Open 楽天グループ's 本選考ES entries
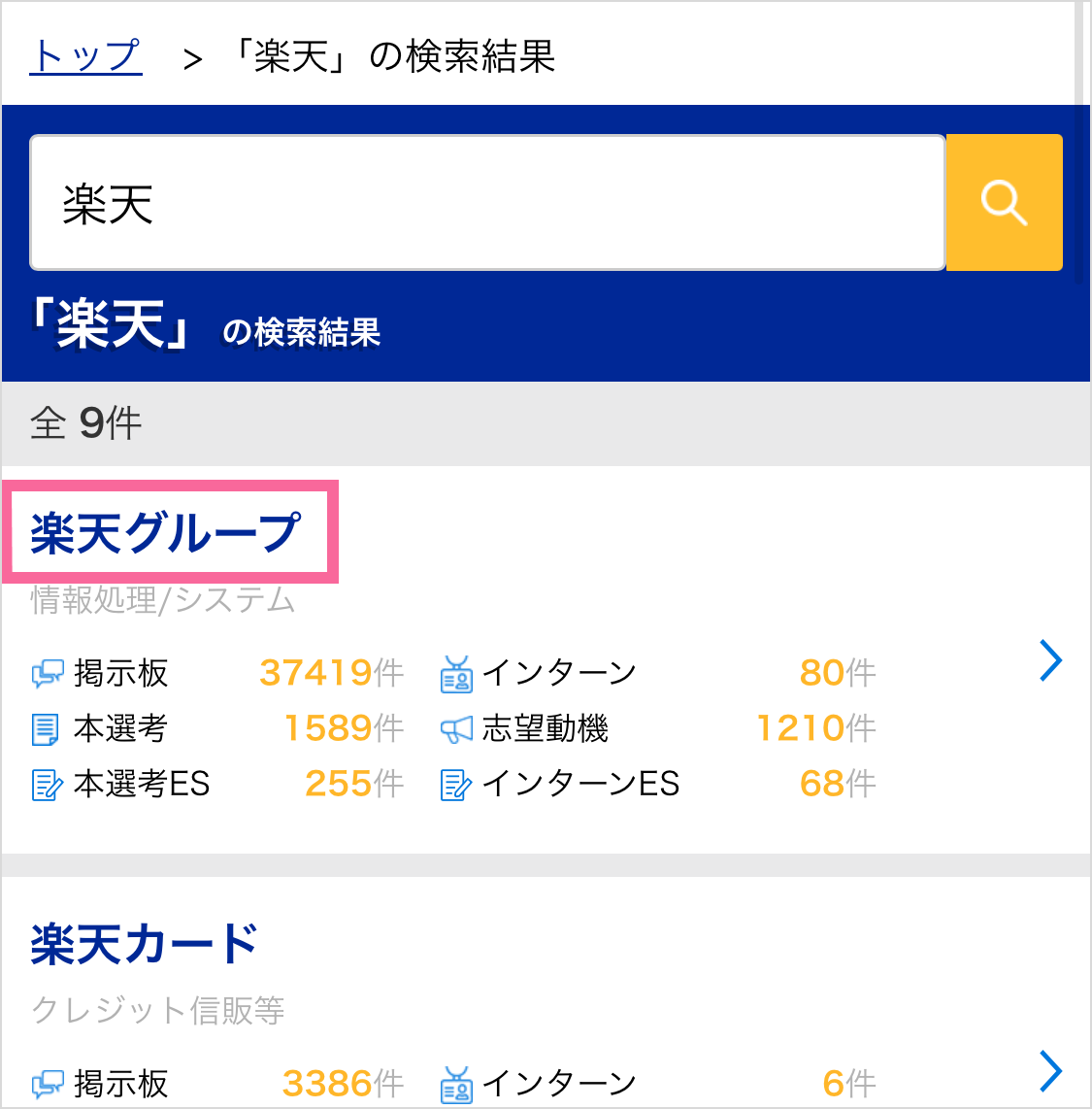1092x1109 pixels. (x=217, y=784)
